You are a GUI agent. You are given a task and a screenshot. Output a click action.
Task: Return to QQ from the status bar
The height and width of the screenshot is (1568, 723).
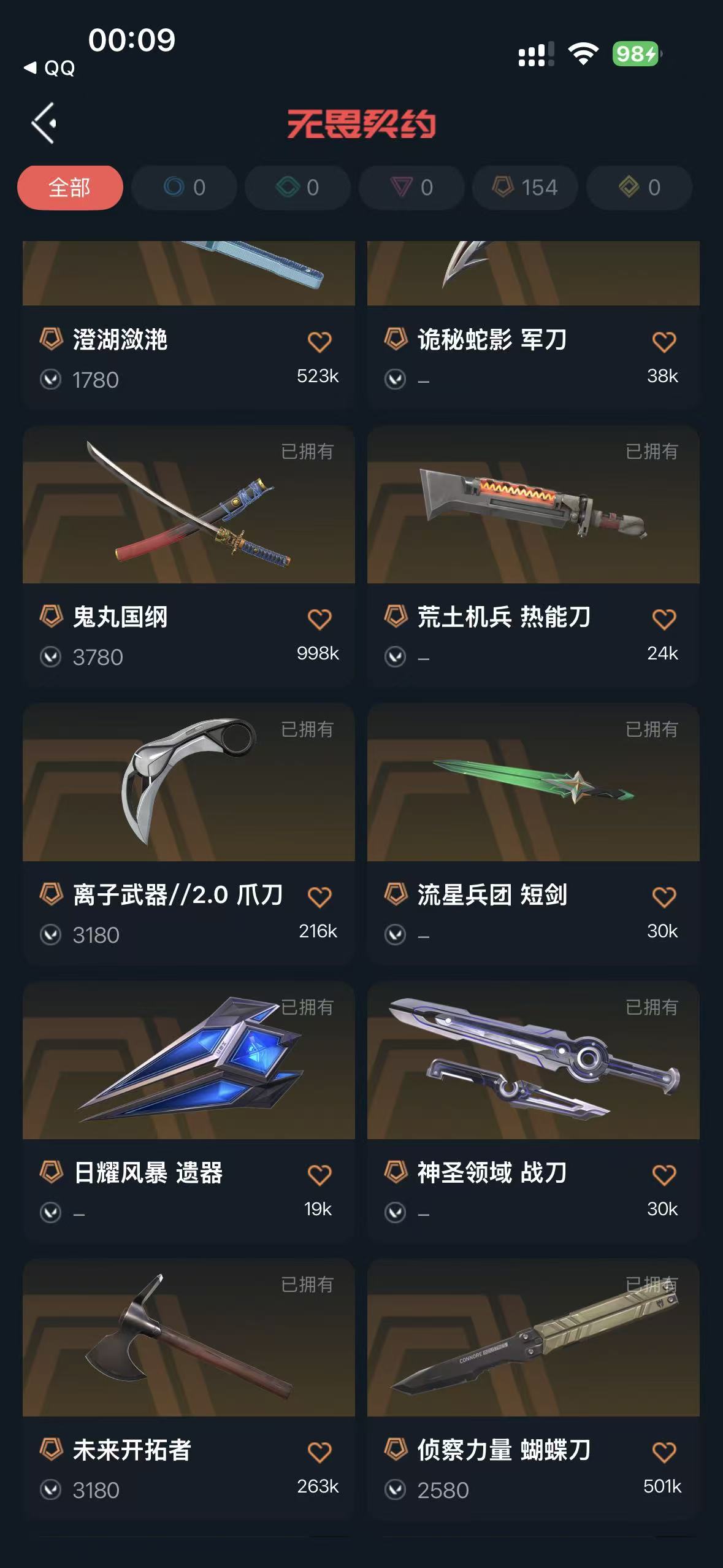[50, 67]
